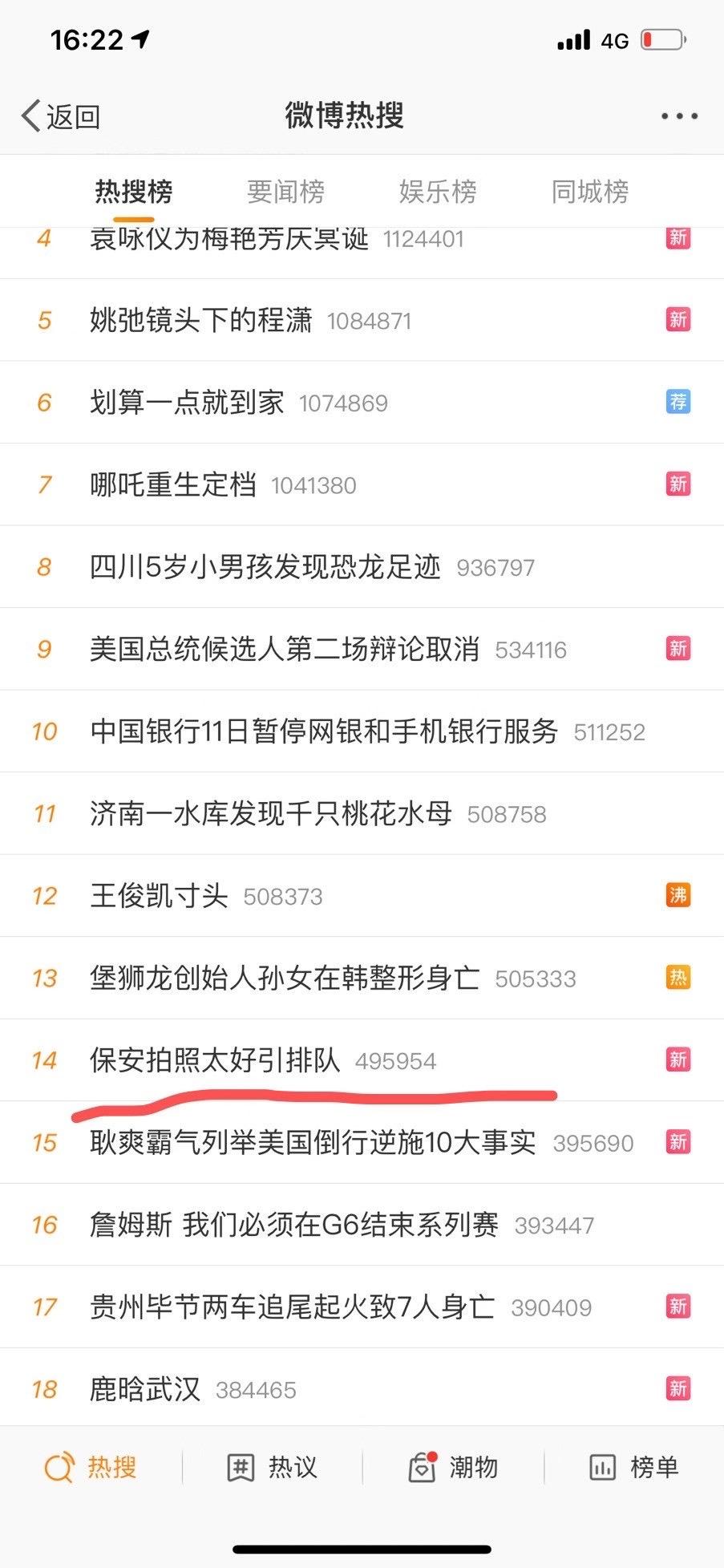Image resolution: width=724 pixels, height=1568 pixels.
Task: Switch to the 同城榜 tab
Action: [x=589, y=192]
